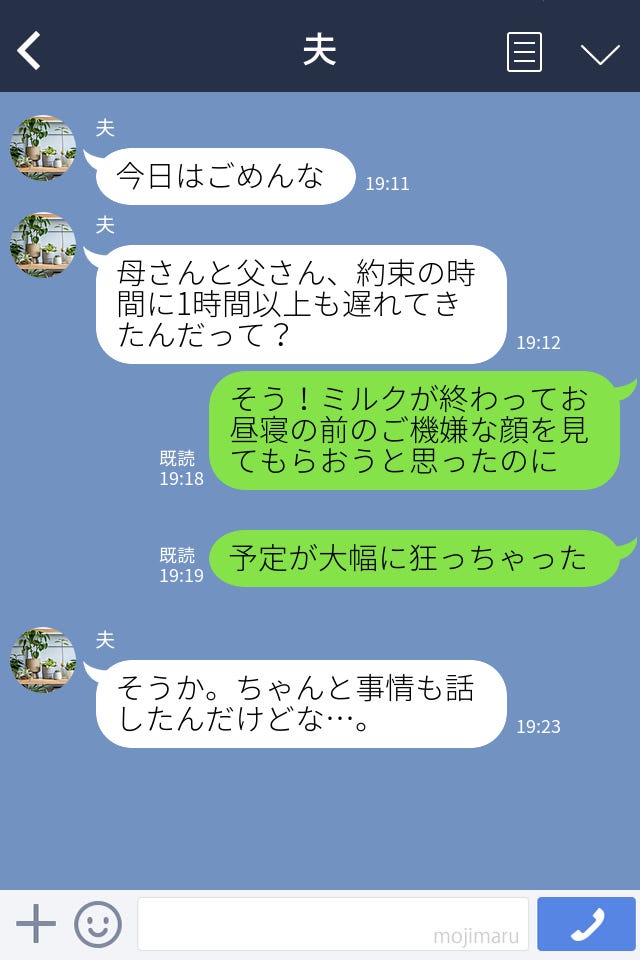Expand the chat options chevron
640x960 pixels.
600,53
